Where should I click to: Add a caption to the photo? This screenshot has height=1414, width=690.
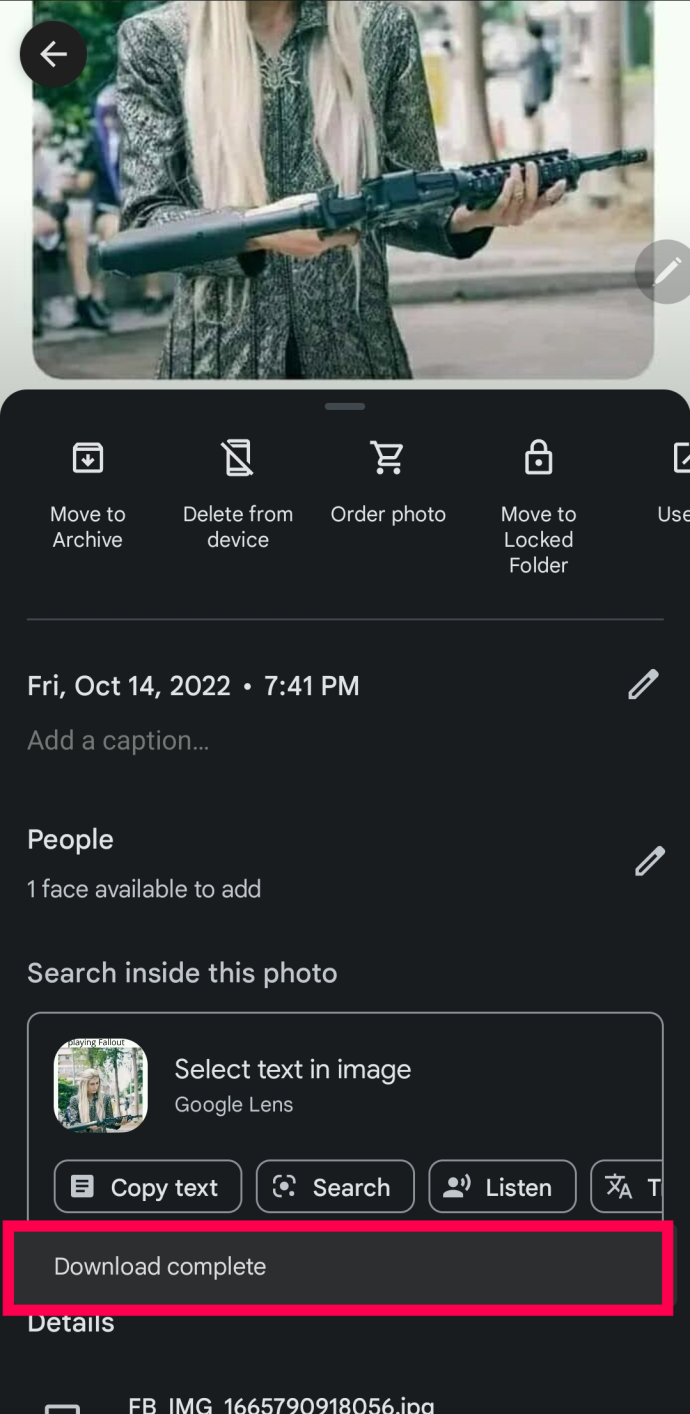(x=118, y=741)
